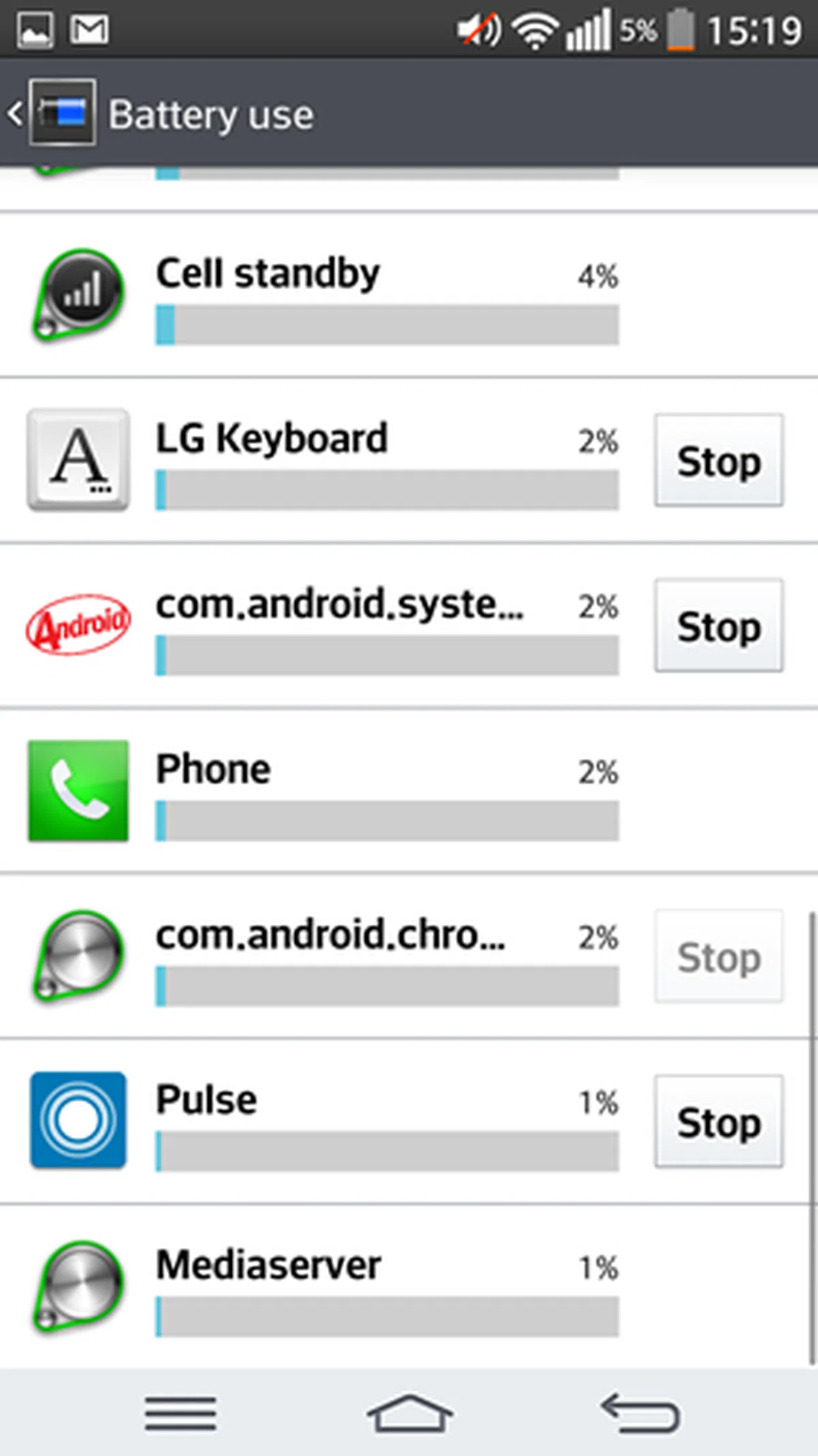Stop the Pulse app
This screenshot has width=818, height=1456.
tap(718, 1122)
